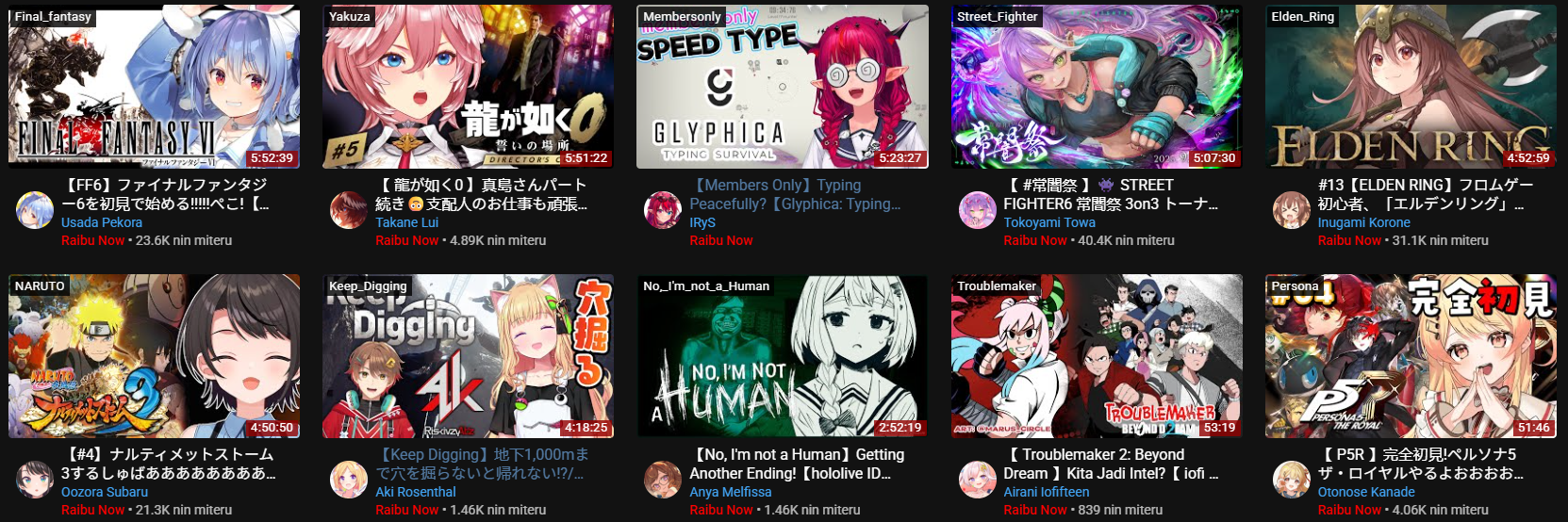Open the Elden Ring #13 stream thumbnail

point(1410,87)
